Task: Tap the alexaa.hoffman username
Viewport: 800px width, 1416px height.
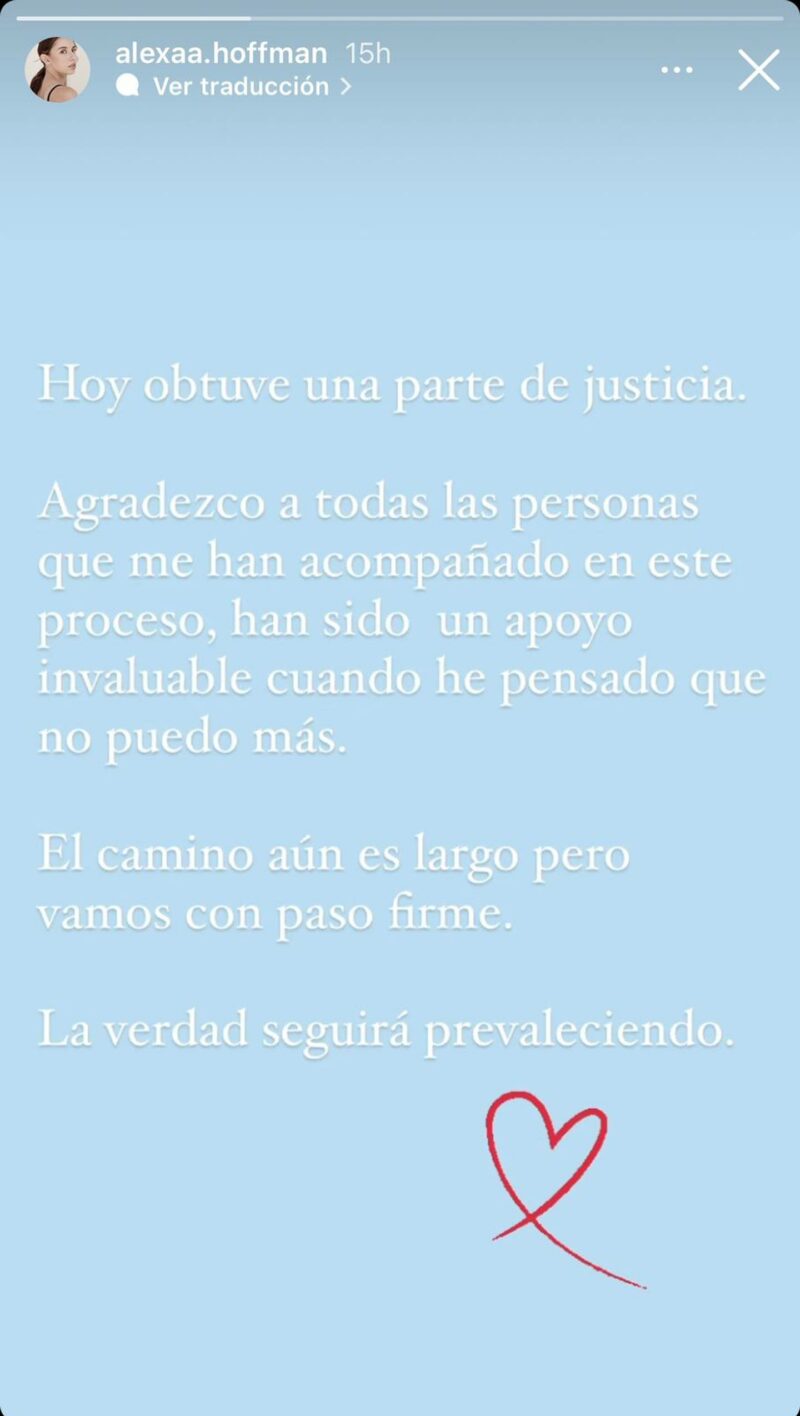Action: (x=221, y=54)
